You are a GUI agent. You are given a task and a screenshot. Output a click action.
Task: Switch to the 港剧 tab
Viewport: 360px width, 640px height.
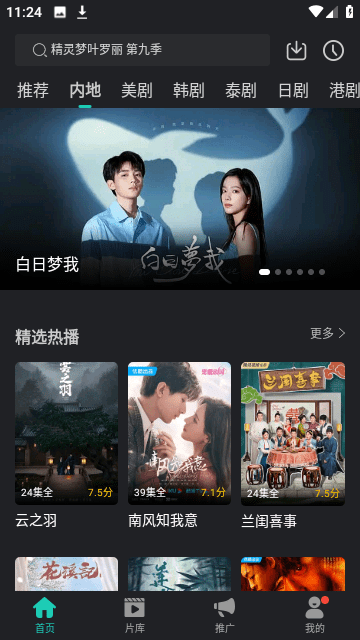click(344, 90)
